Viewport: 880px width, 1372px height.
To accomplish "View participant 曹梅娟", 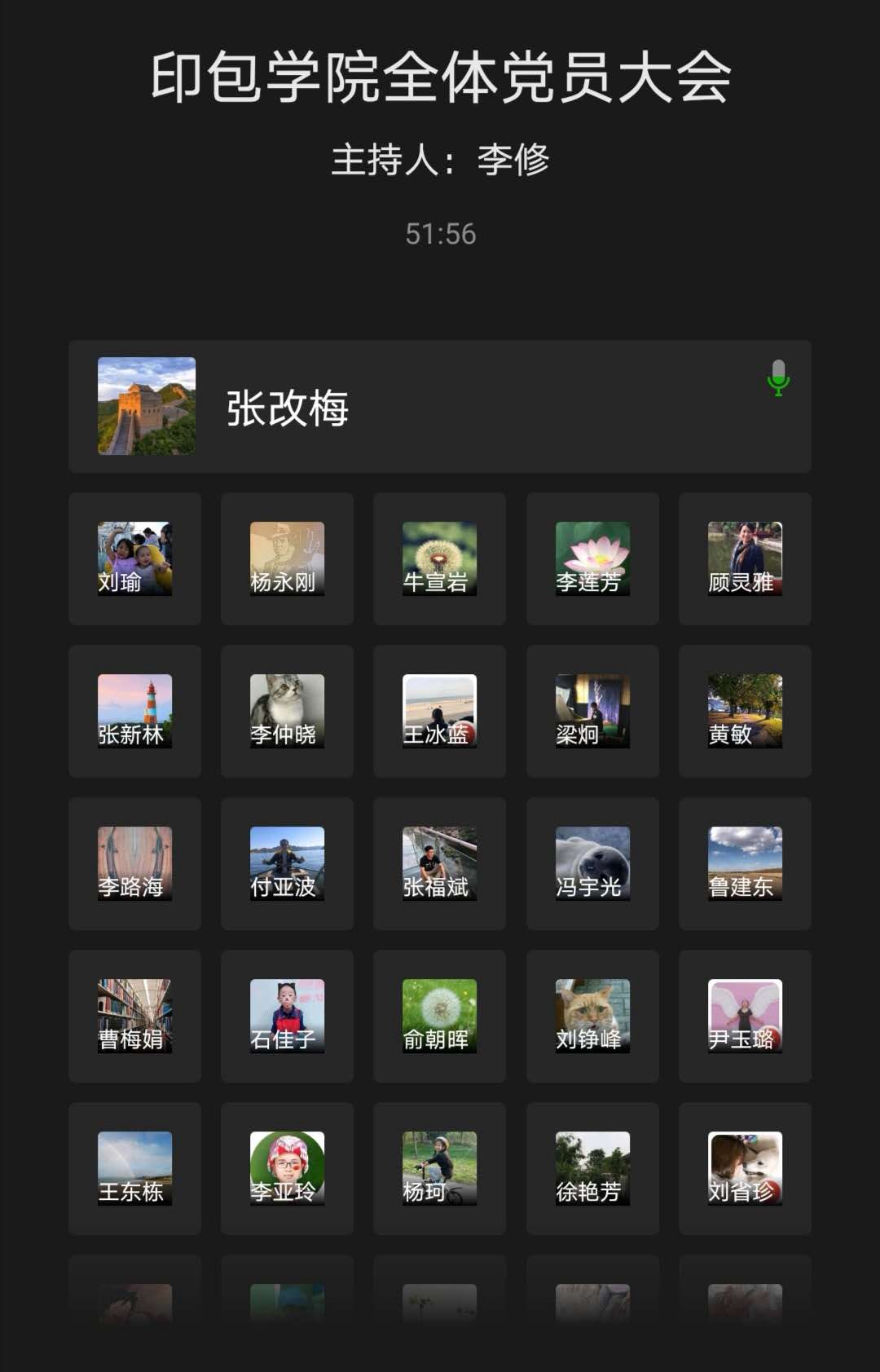I will [x=134, y=1016].
